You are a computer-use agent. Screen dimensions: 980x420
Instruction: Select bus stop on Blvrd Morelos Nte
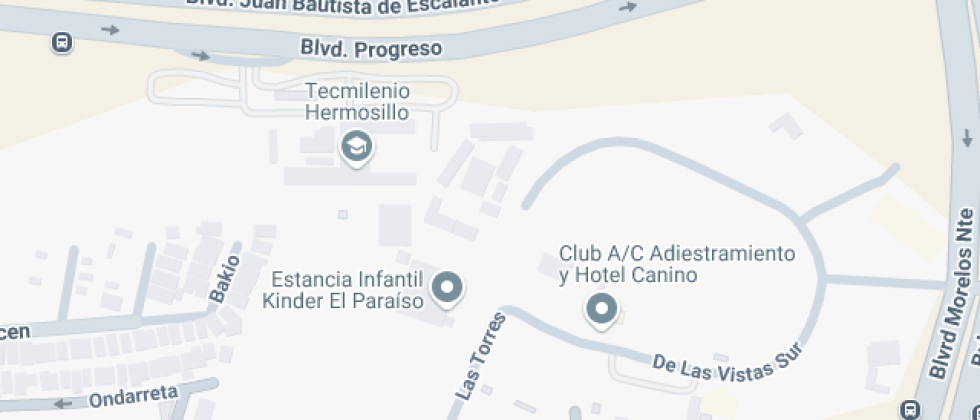coord(909,409)
